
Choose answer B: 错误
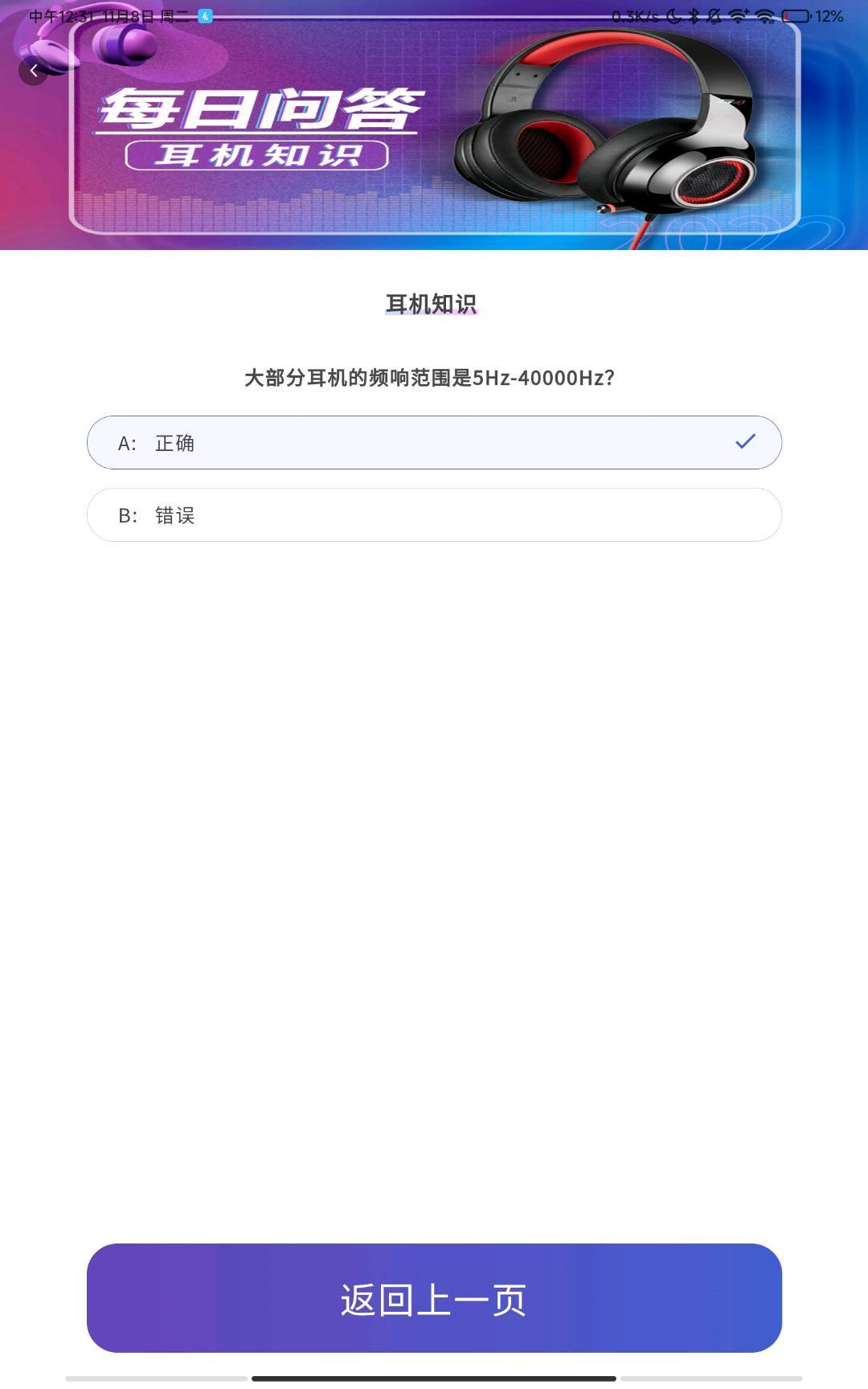[434, 514]
